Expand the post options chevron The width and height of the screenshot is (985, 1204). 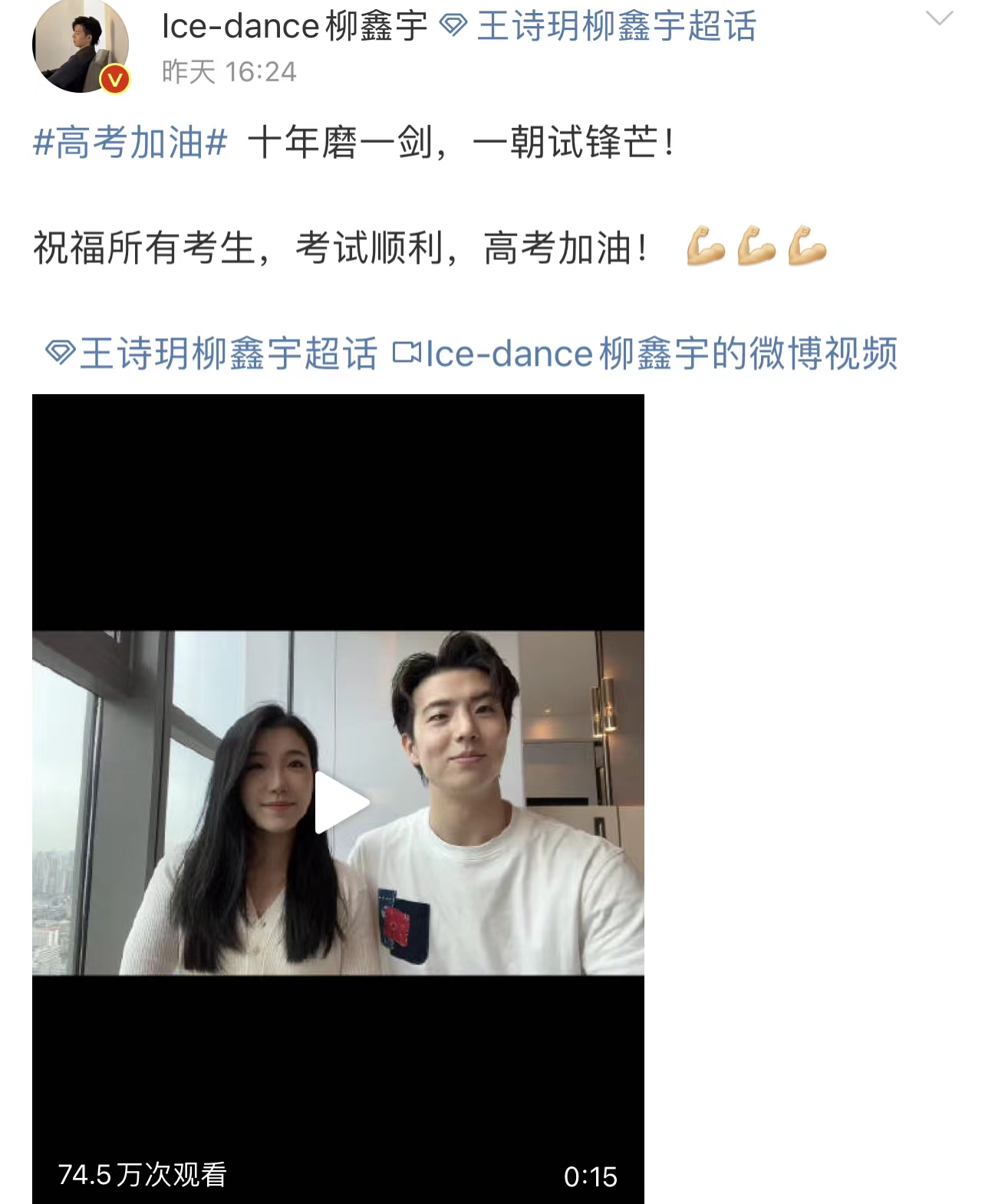point(939,19)
